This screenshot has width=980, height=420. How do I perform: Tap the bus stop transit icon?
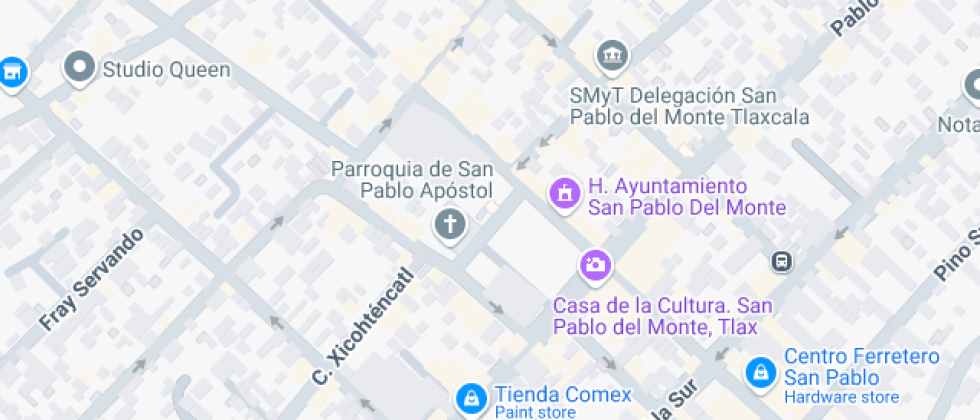781,262
